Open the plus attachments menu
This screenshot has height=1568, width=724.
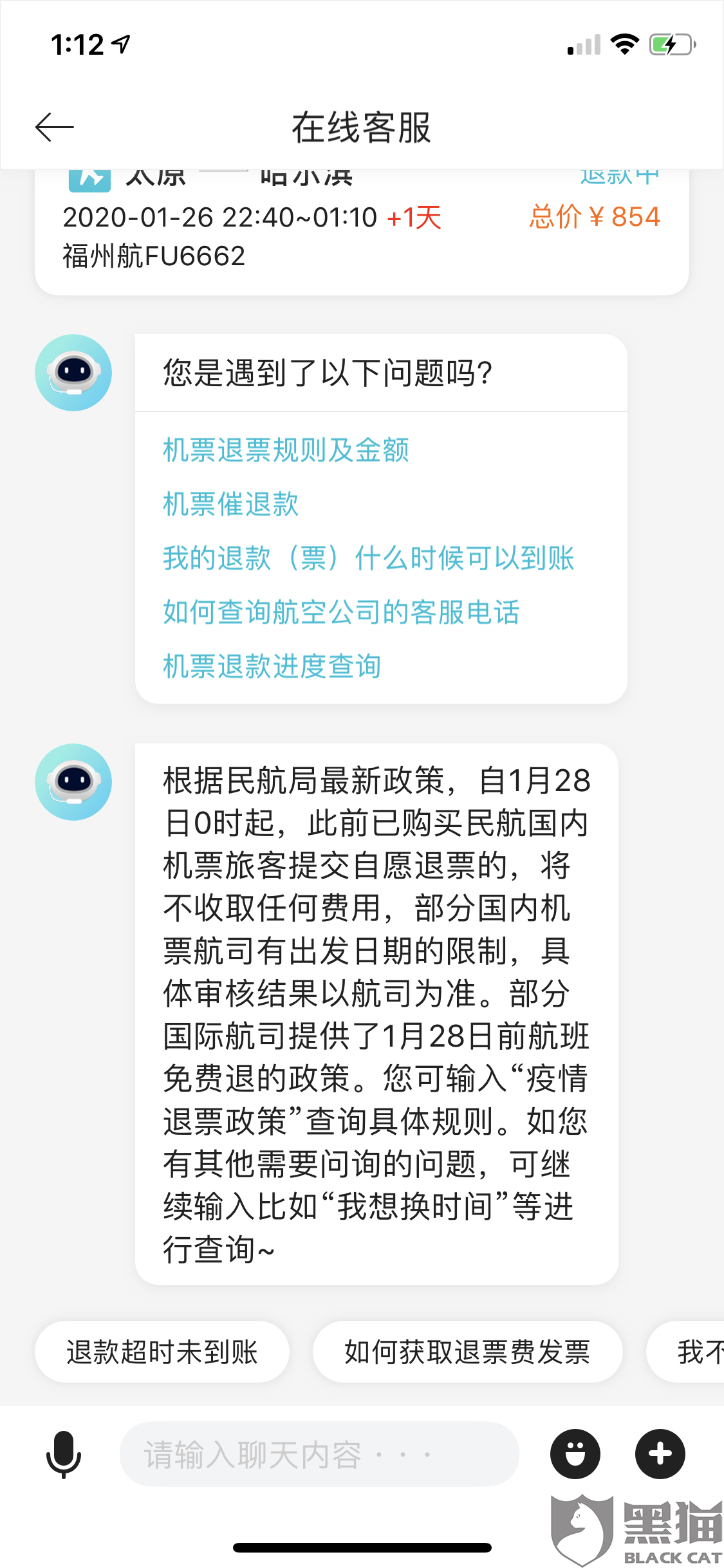click(660, 1454)
